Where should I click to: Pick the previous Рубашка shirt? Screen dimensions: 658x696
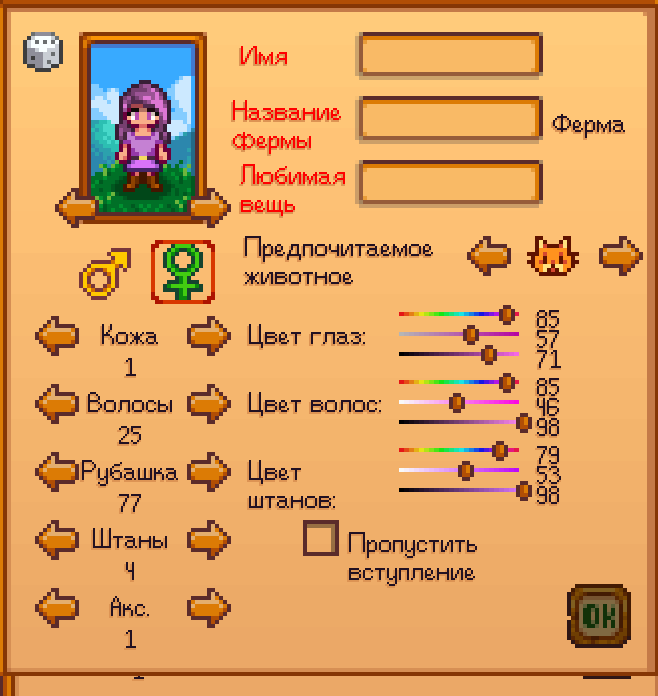coord(57,470)
